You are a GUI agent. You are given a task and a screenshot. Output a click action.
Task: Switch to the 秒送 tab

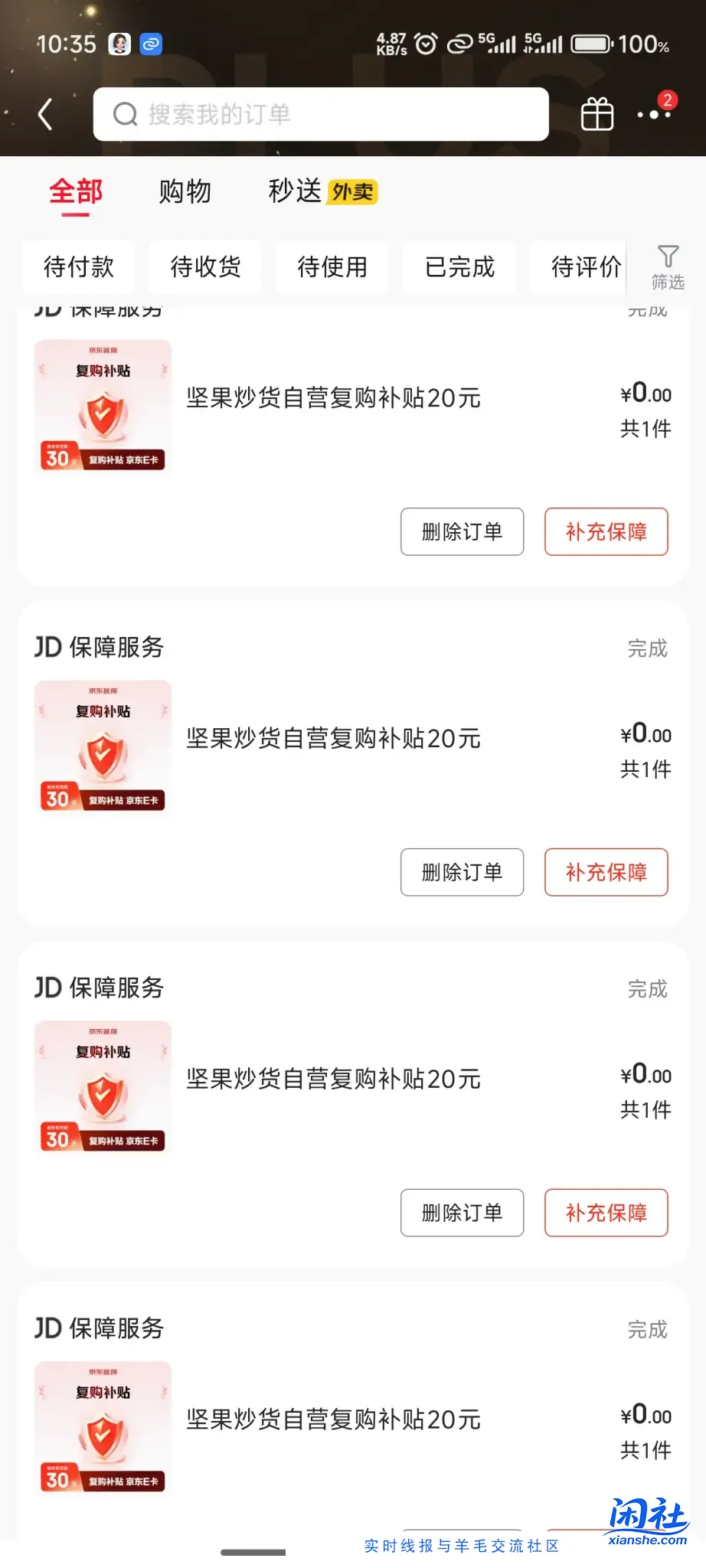(293, 192)
